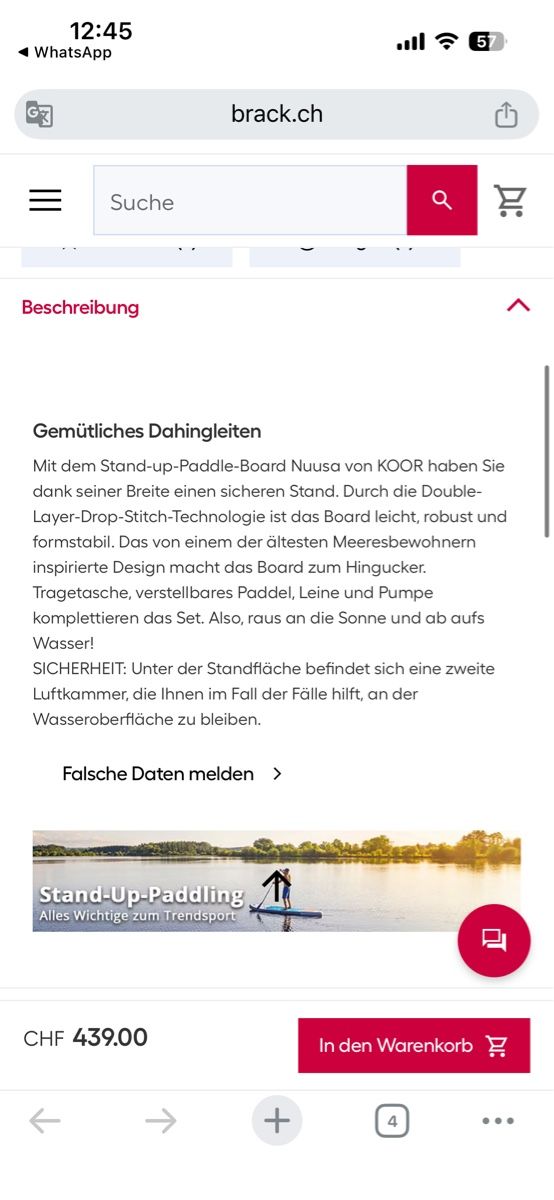Tap the Suche search field
Image resolution: width=554 pixels, height=1200 pixels.
(250, 201)
